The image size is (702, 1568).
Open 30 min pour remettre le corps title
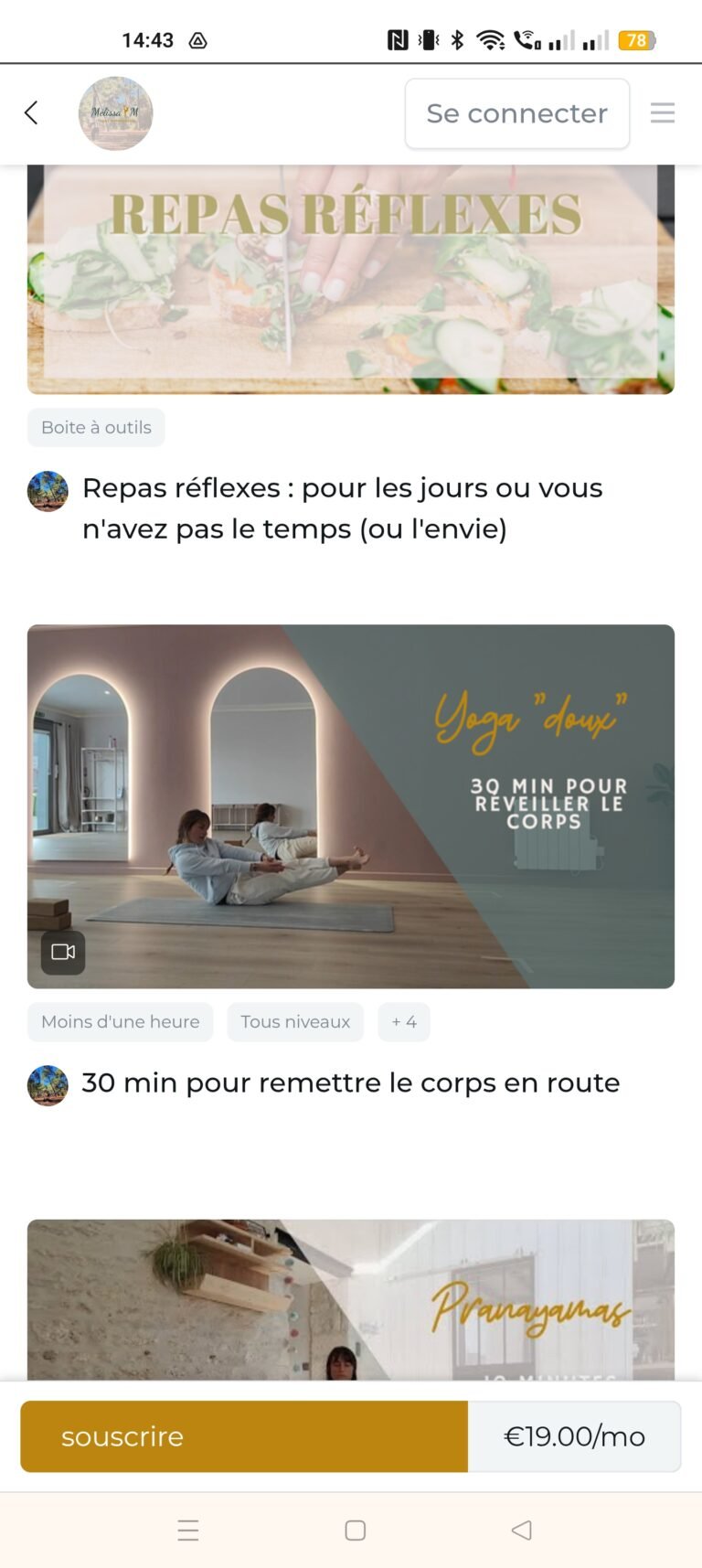(351, 1083)
